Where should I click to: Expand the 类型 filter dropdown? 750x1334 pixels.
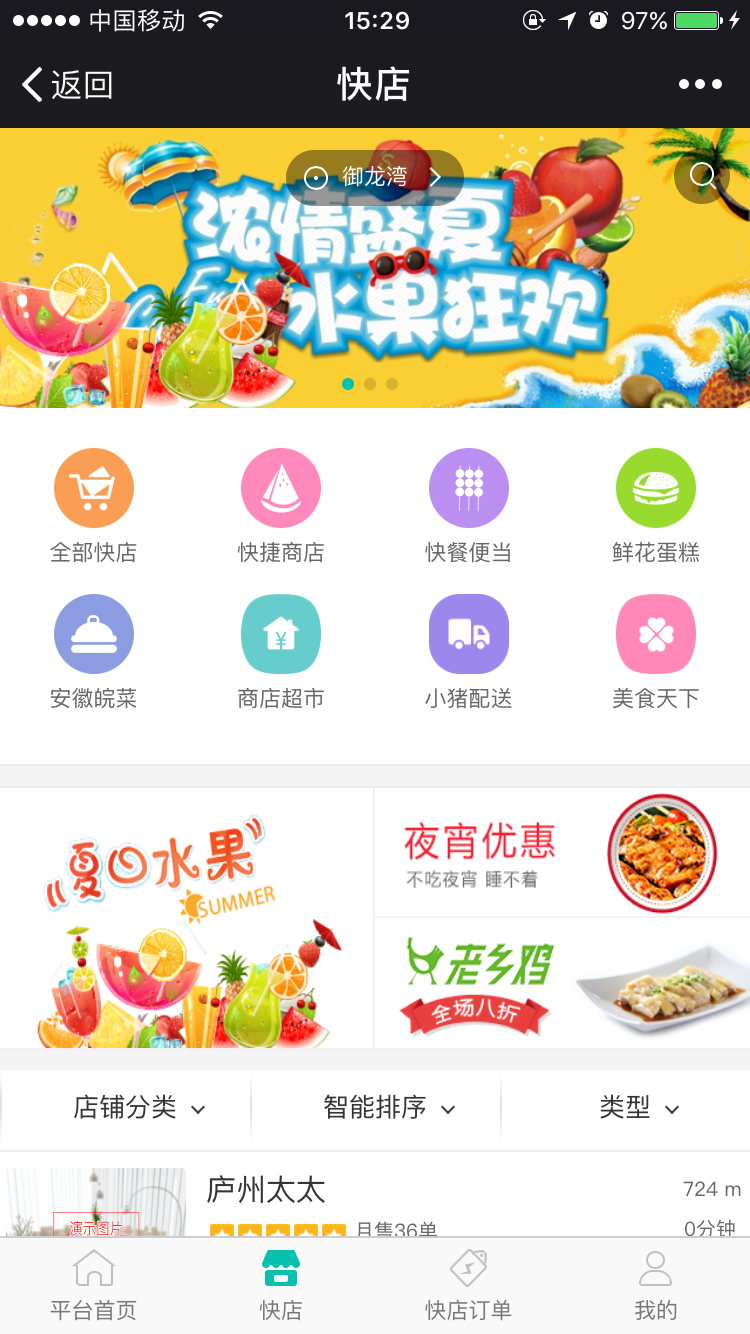point(639,1108)
